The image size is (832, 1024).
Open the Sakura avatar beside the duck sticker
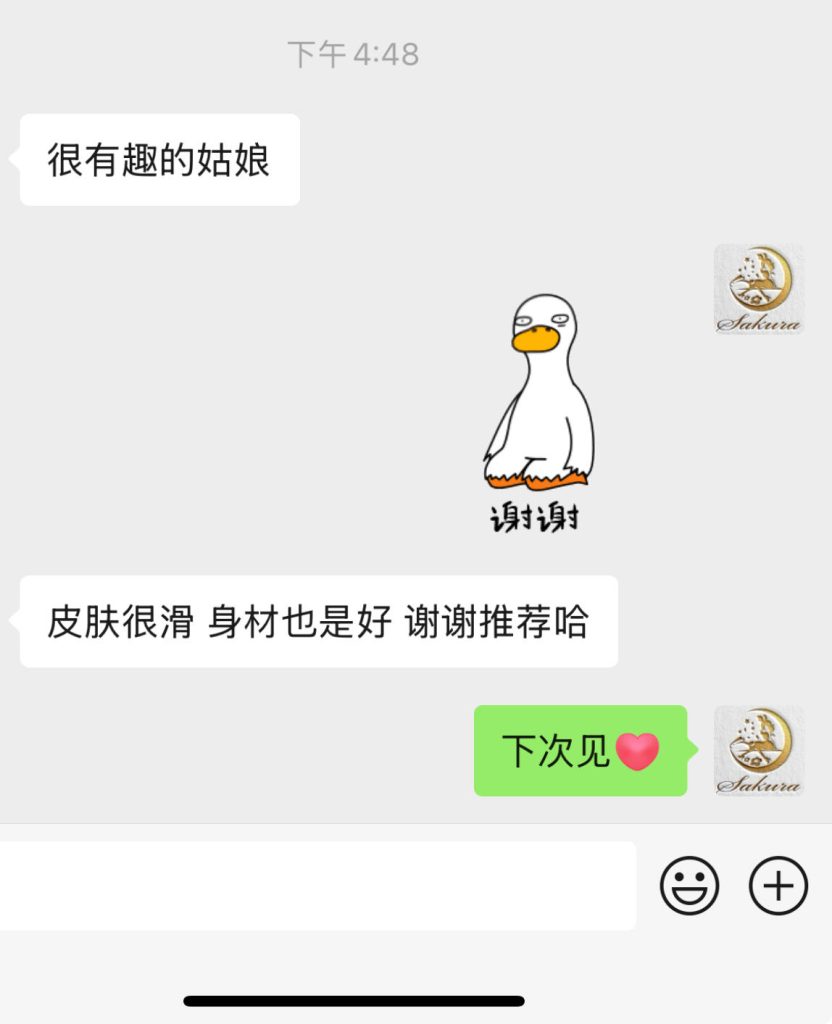[x=758, y=289]
